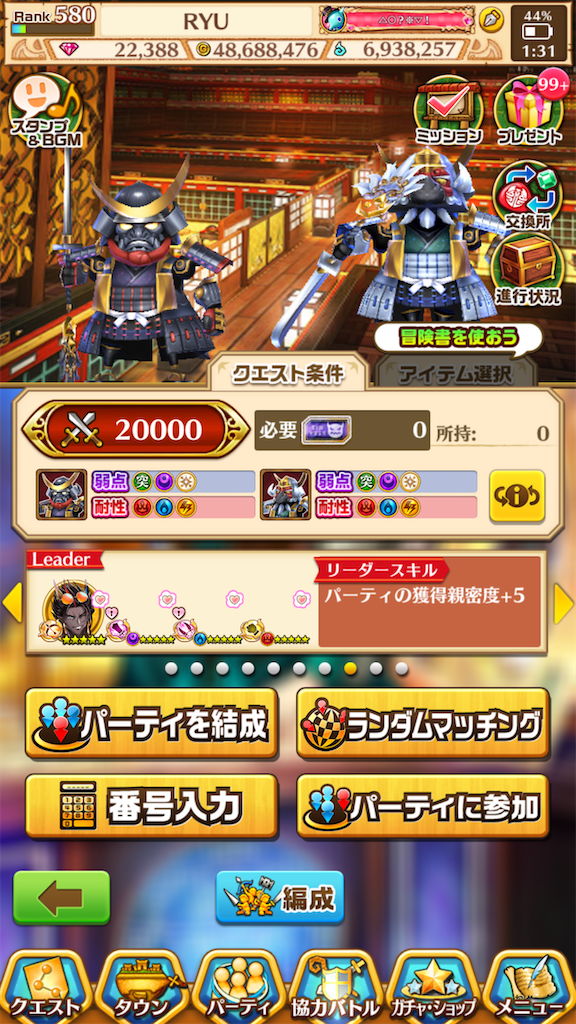Go to the クエスト section
Screen dimensions: 576x1024
click(x=44, y=987)
